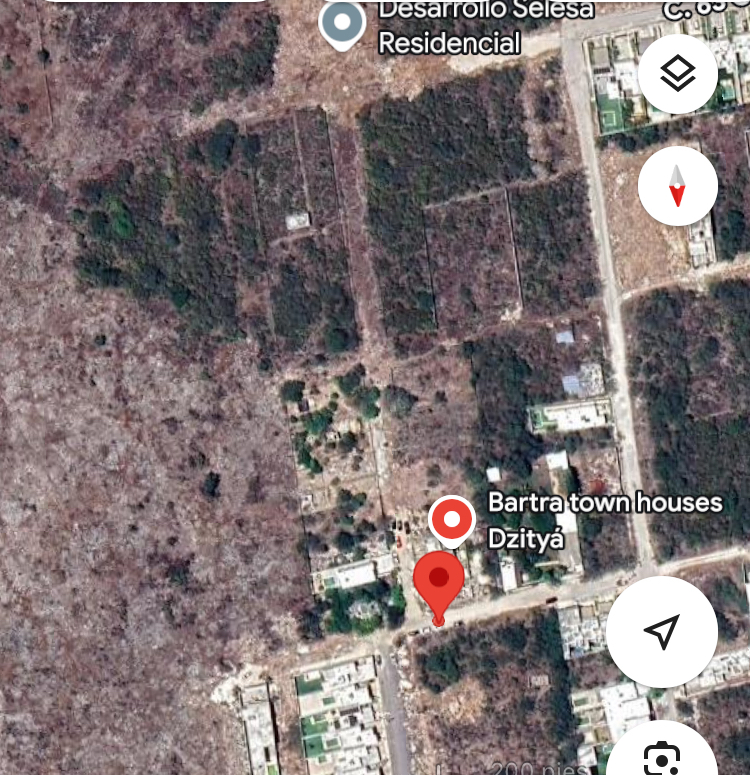Center map on my current location

click(x=661, y=631)
